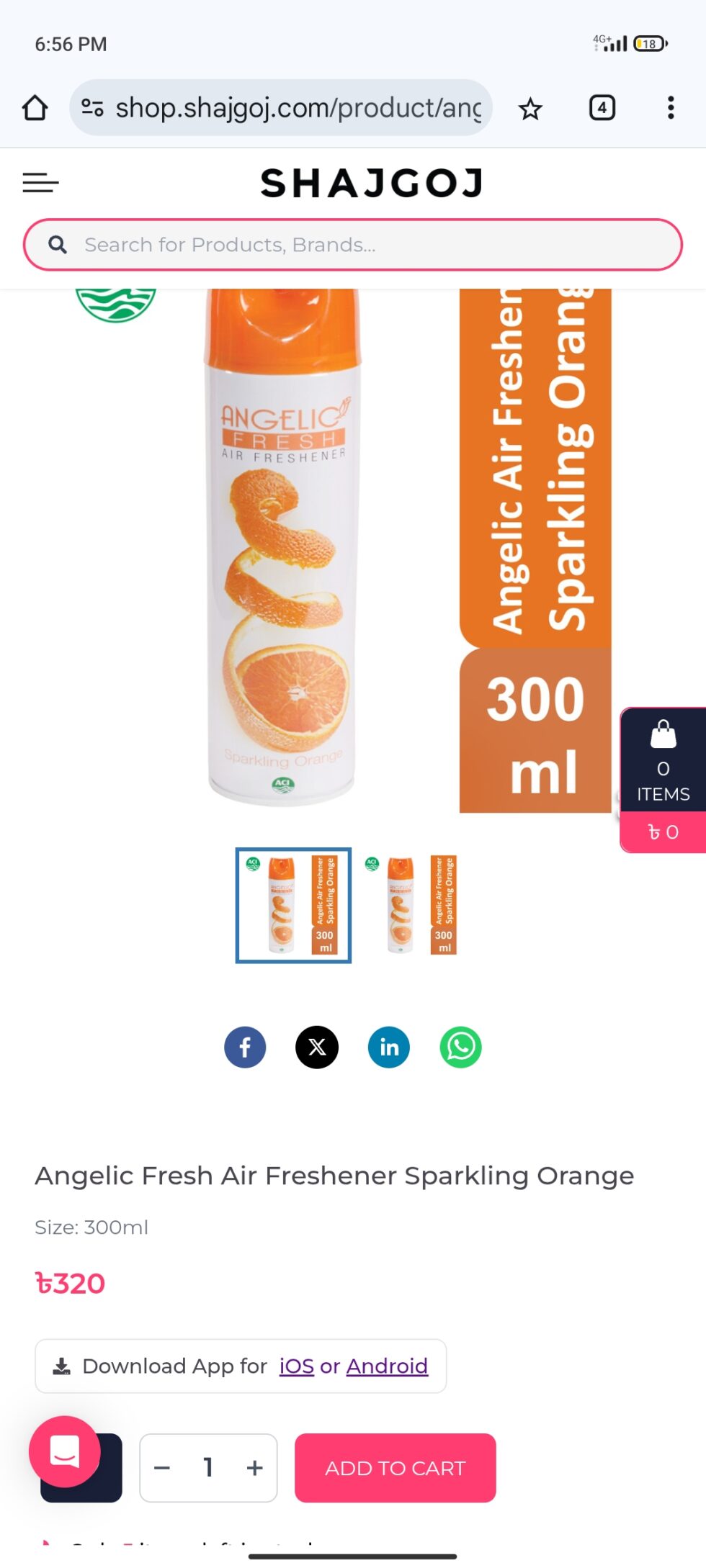Go to browser home page

[x=35, y=108]
